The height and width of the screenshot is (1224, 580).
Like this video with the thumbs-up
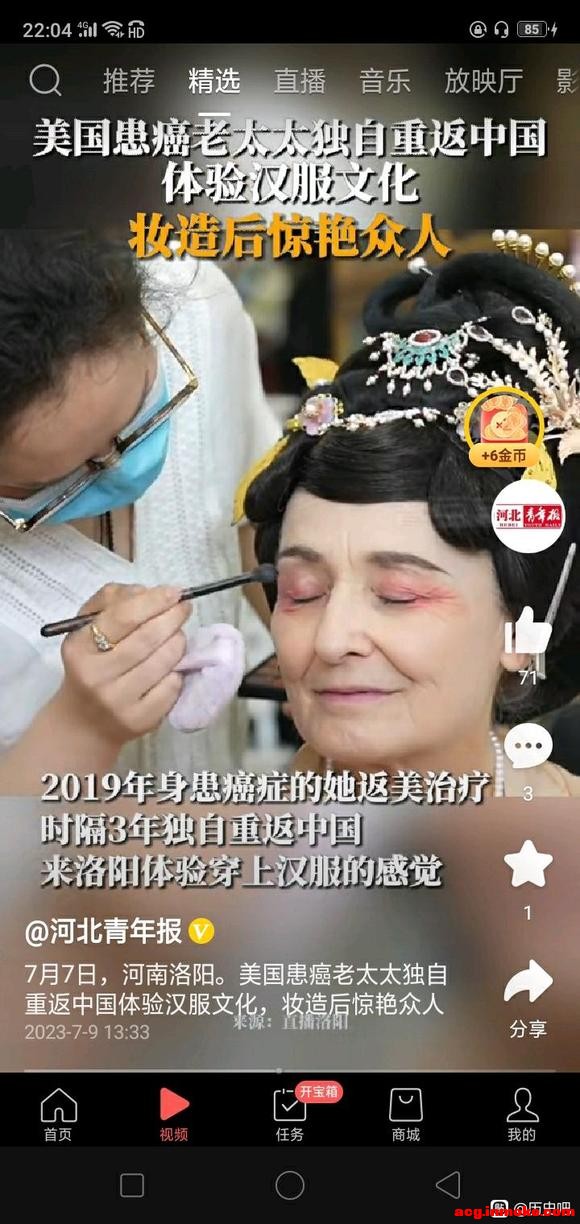[528, 633]
